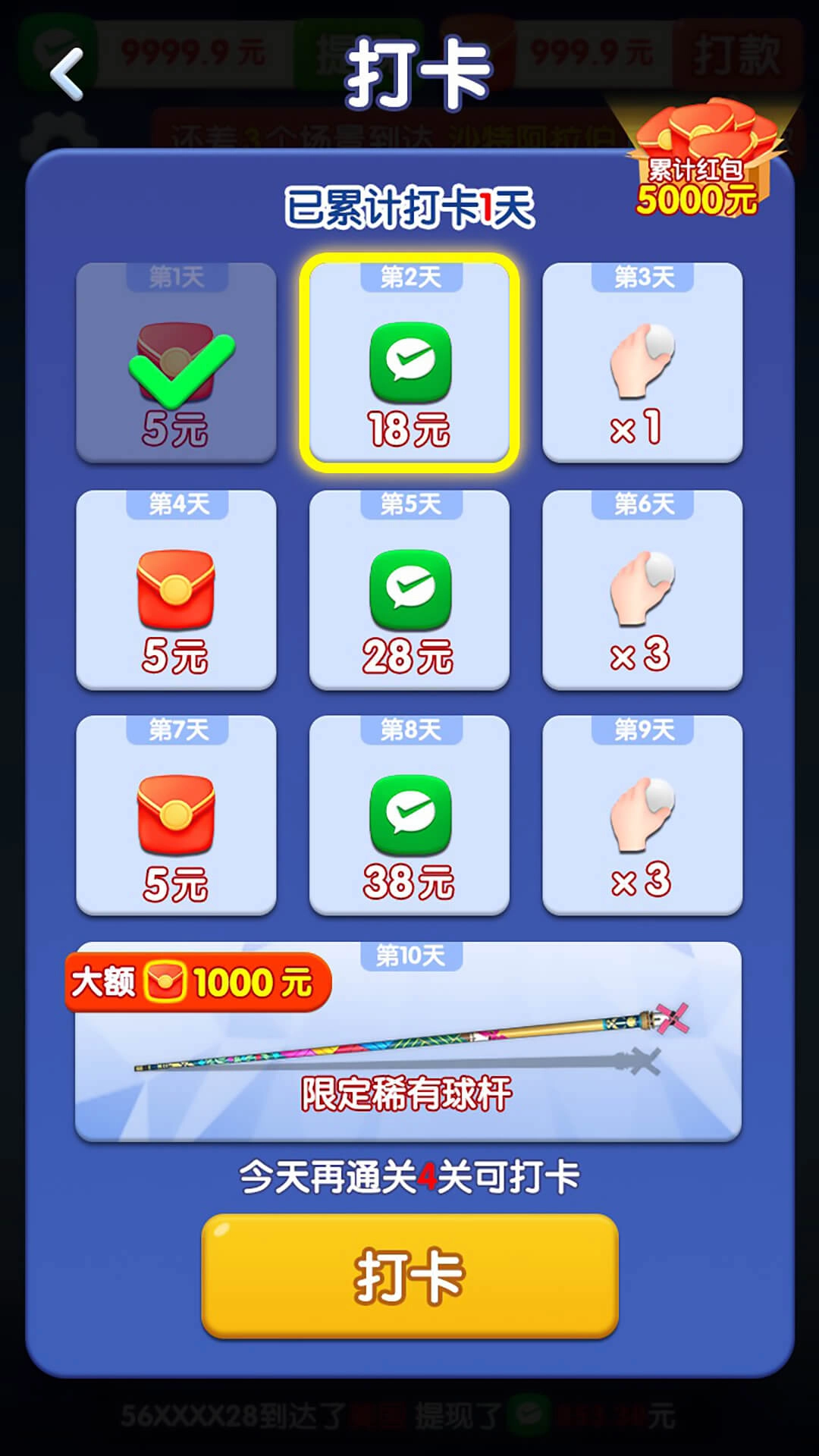The width and height of the screenshot is (819, 1456).
Task: Open the 累计红包 5000元 gift box
Action: coord(698,159)
